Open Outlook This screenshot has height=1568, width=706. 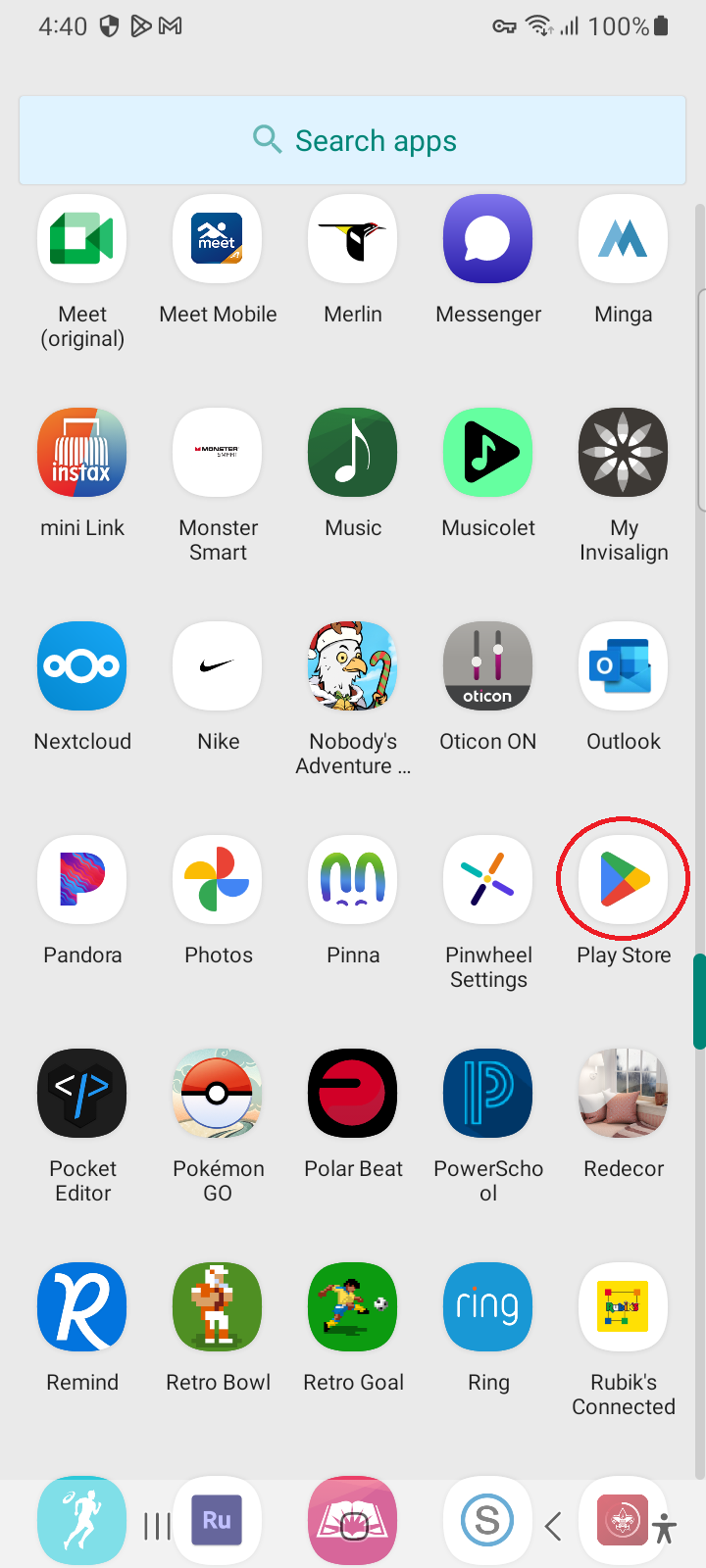[x=624, y=667]
